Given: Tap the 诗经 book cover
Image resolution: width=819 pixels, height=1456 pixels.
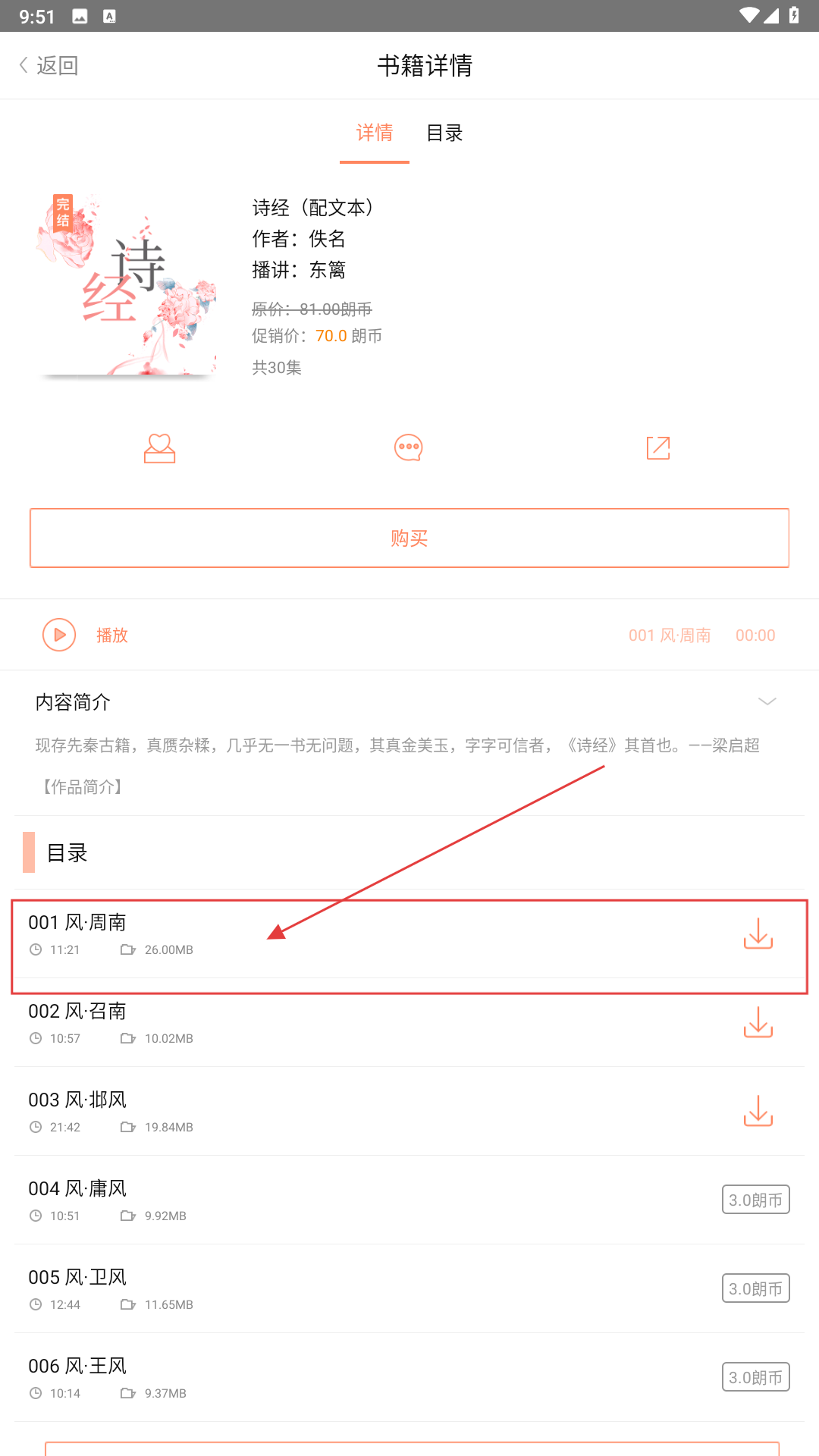Looking at the screenshot, I should point(127,284).
